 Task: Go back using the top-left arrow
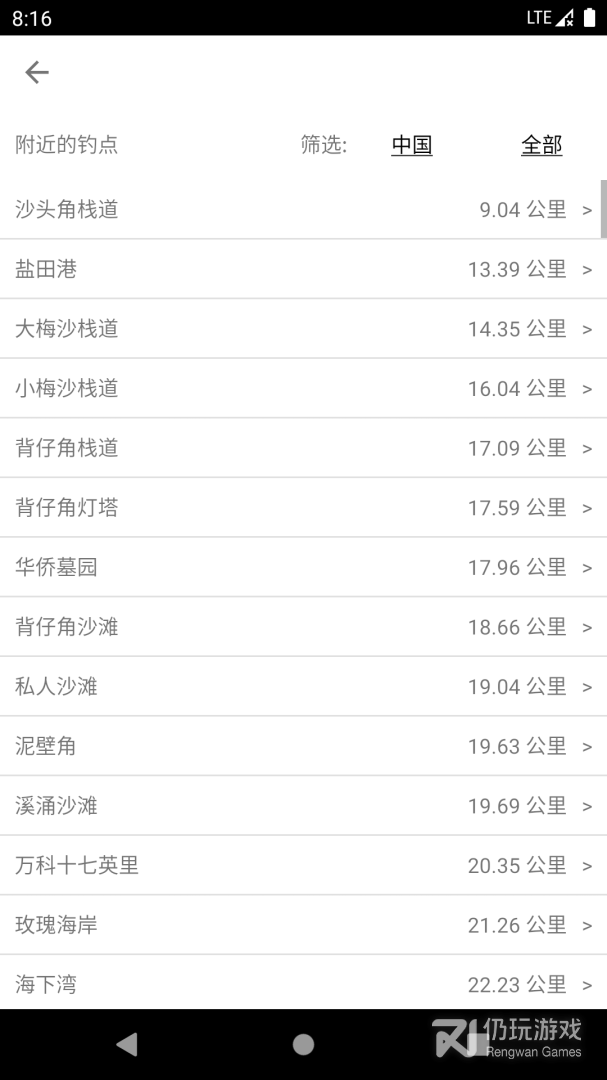(x=37, y=72)
